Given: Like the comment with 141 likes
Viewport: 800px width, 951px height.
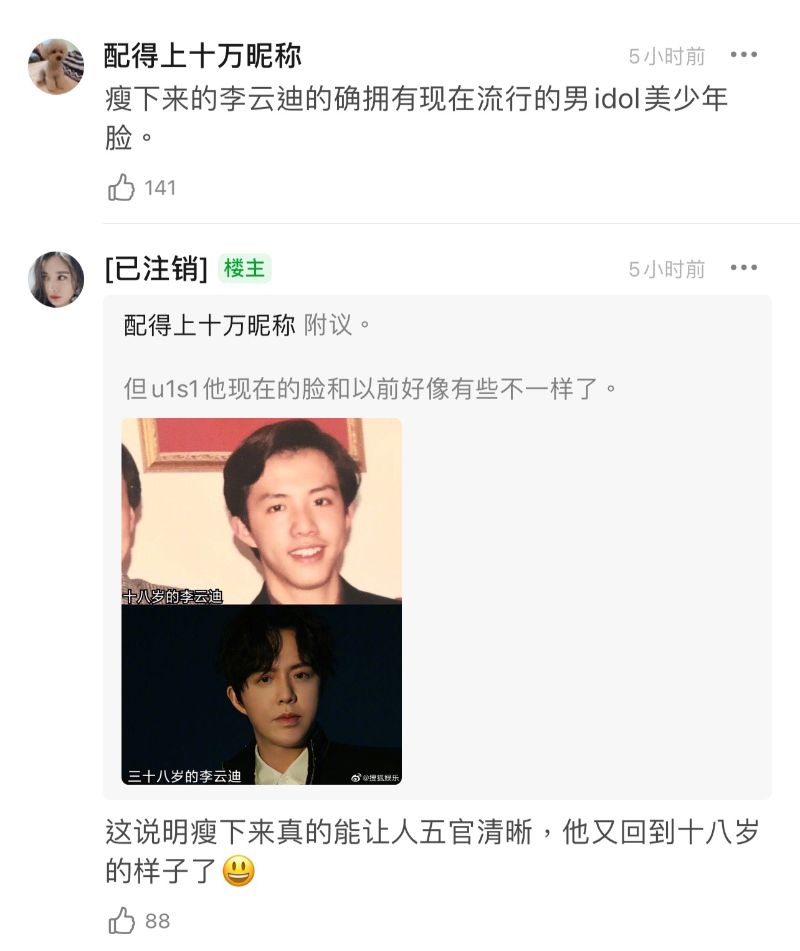Looking at the screenshot, I should [x=122, y=187].
